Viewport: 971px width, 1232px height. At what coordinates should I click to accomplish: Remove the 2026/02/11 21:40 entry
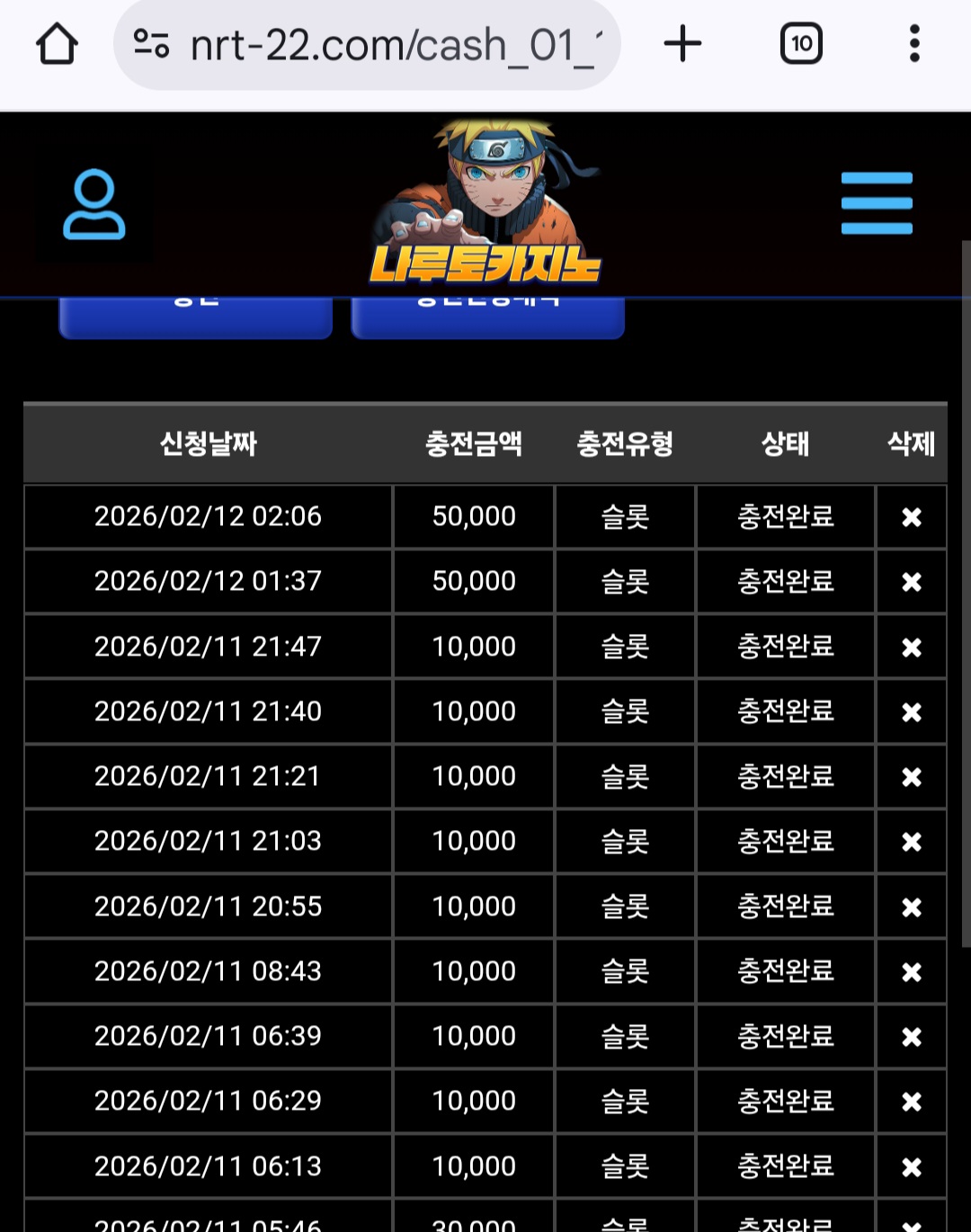(x=912, y=712)
